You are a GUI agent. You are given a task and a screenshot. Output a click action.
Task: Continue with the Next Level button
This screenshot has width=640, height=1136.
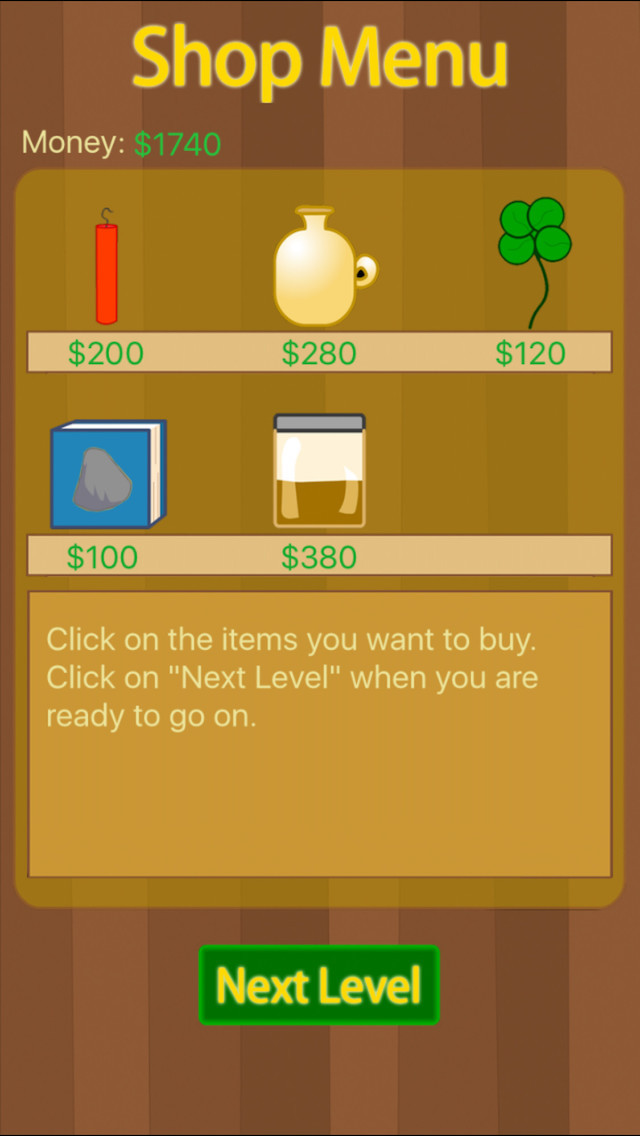(x=319, y=985)
